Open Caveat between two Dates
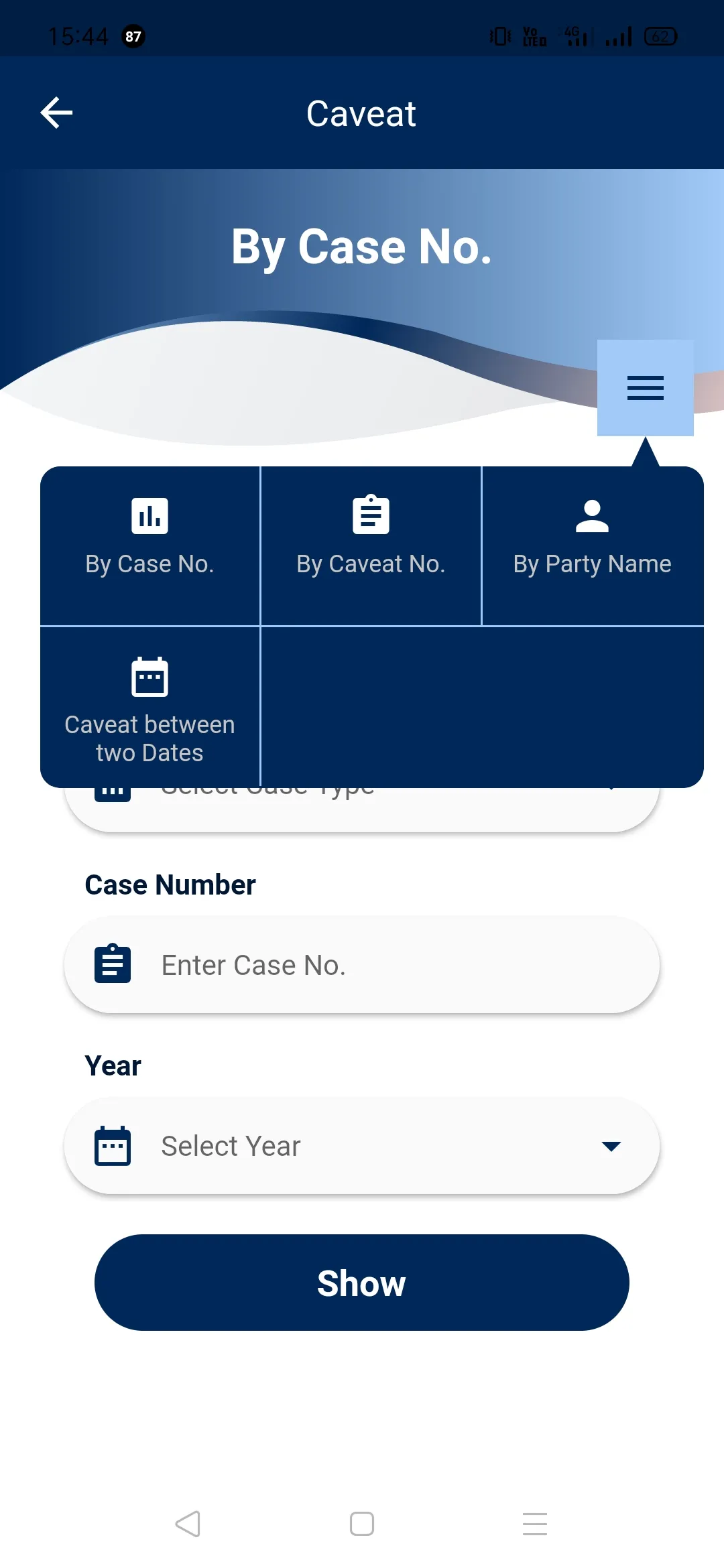This screenshot has width=724, height=1568. click(x=149, y=708)
